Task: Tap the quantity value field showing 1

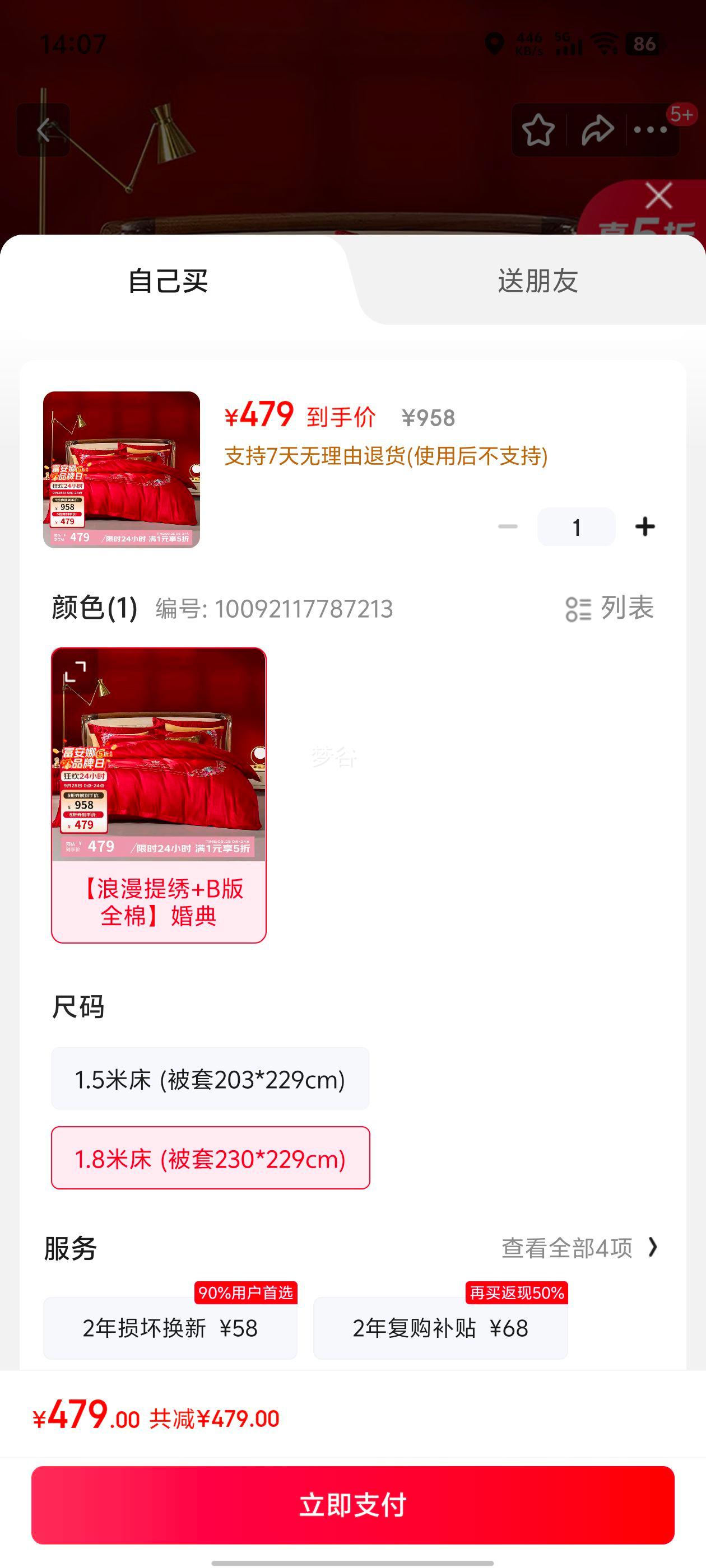Action: click(576, 526)
